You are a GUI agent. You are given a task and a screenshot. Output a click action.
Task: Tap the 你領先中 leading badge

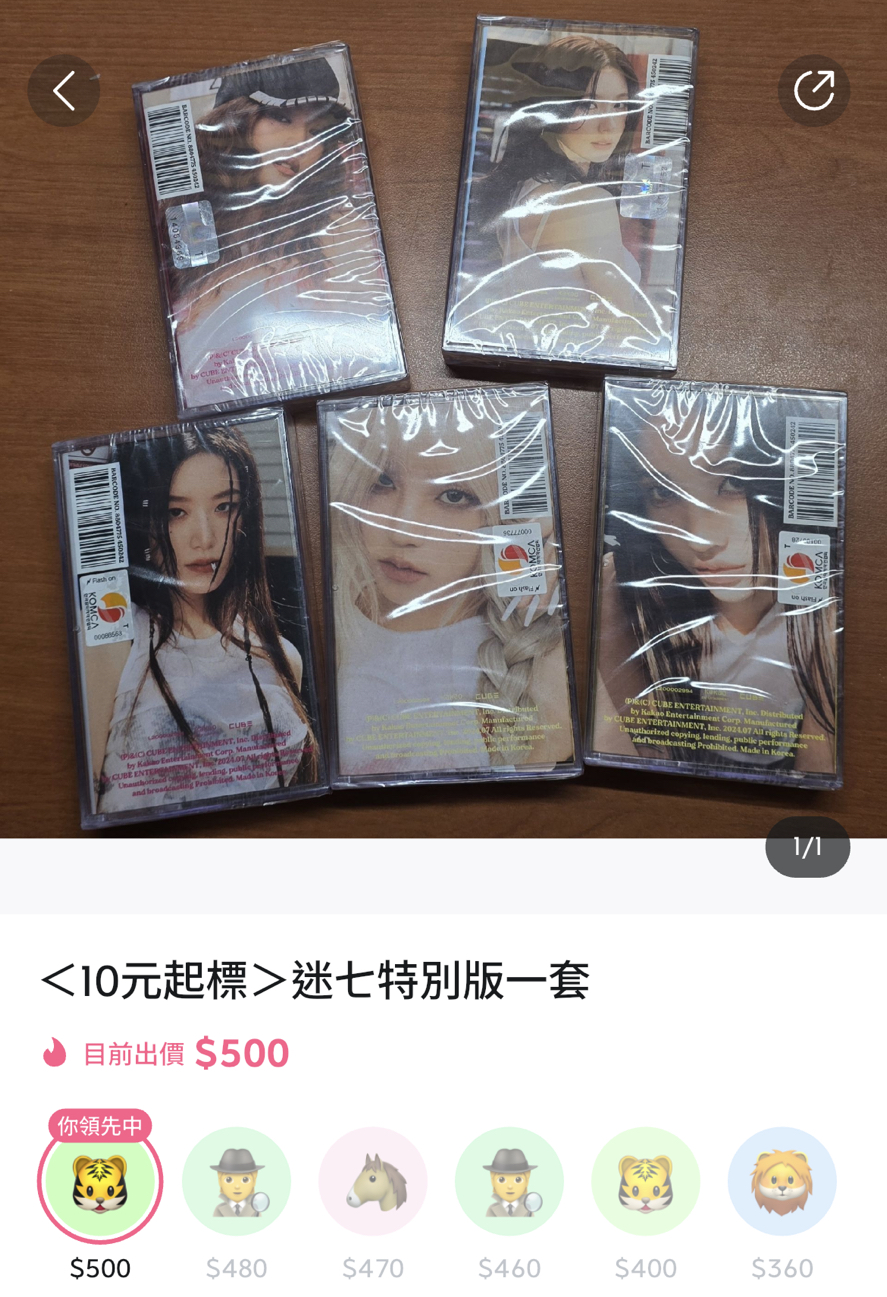point(100,1126)
